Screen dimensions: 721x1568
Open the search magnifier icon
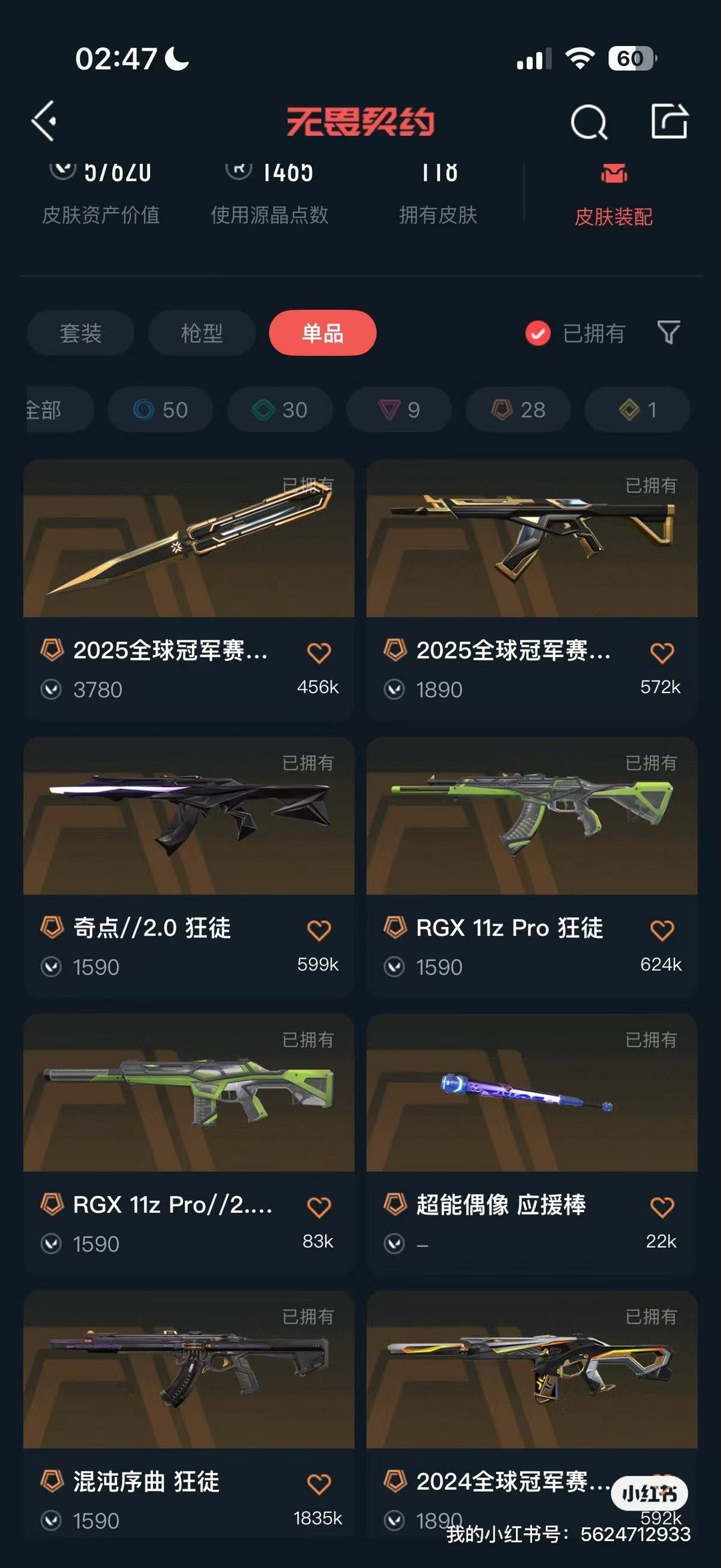pyautogui.click(x=589, y=122)
